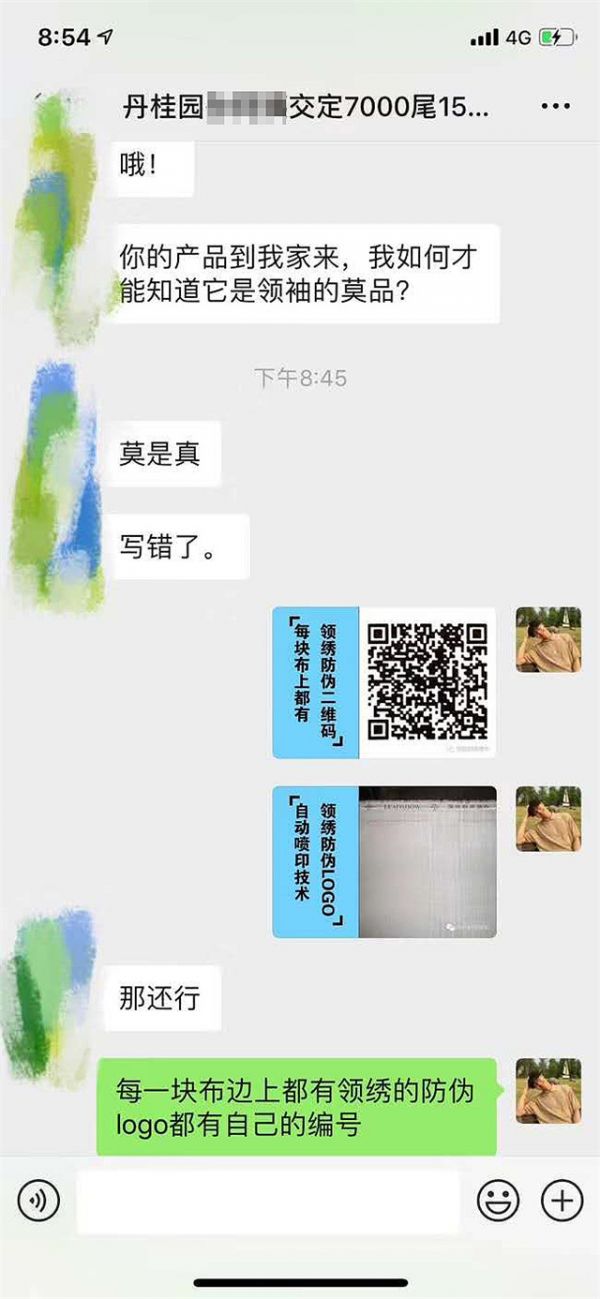
Task: Open the chat overflow menu
Action: [555, 106]
